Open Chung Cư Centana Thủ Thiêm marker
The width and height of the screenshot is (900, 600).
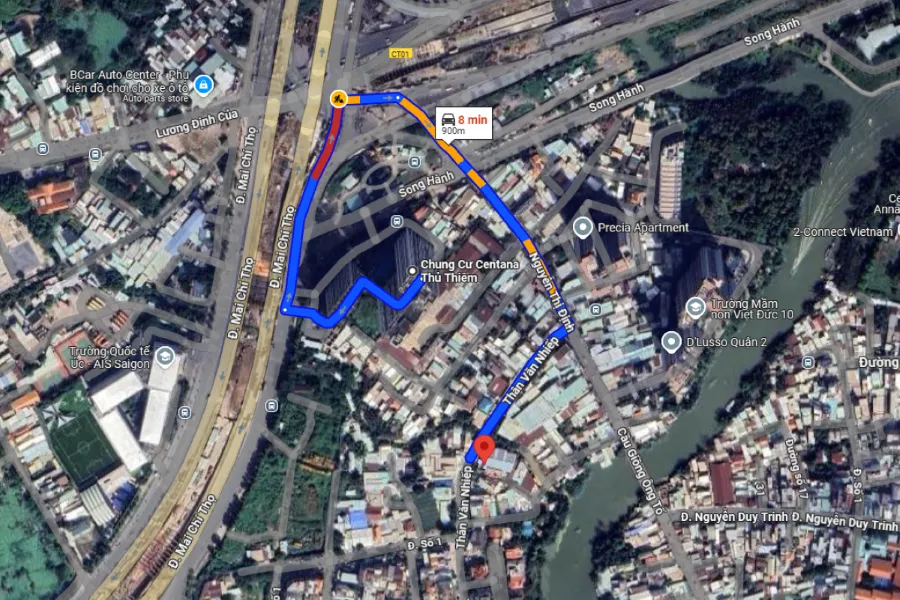click(x=414, y=270)
